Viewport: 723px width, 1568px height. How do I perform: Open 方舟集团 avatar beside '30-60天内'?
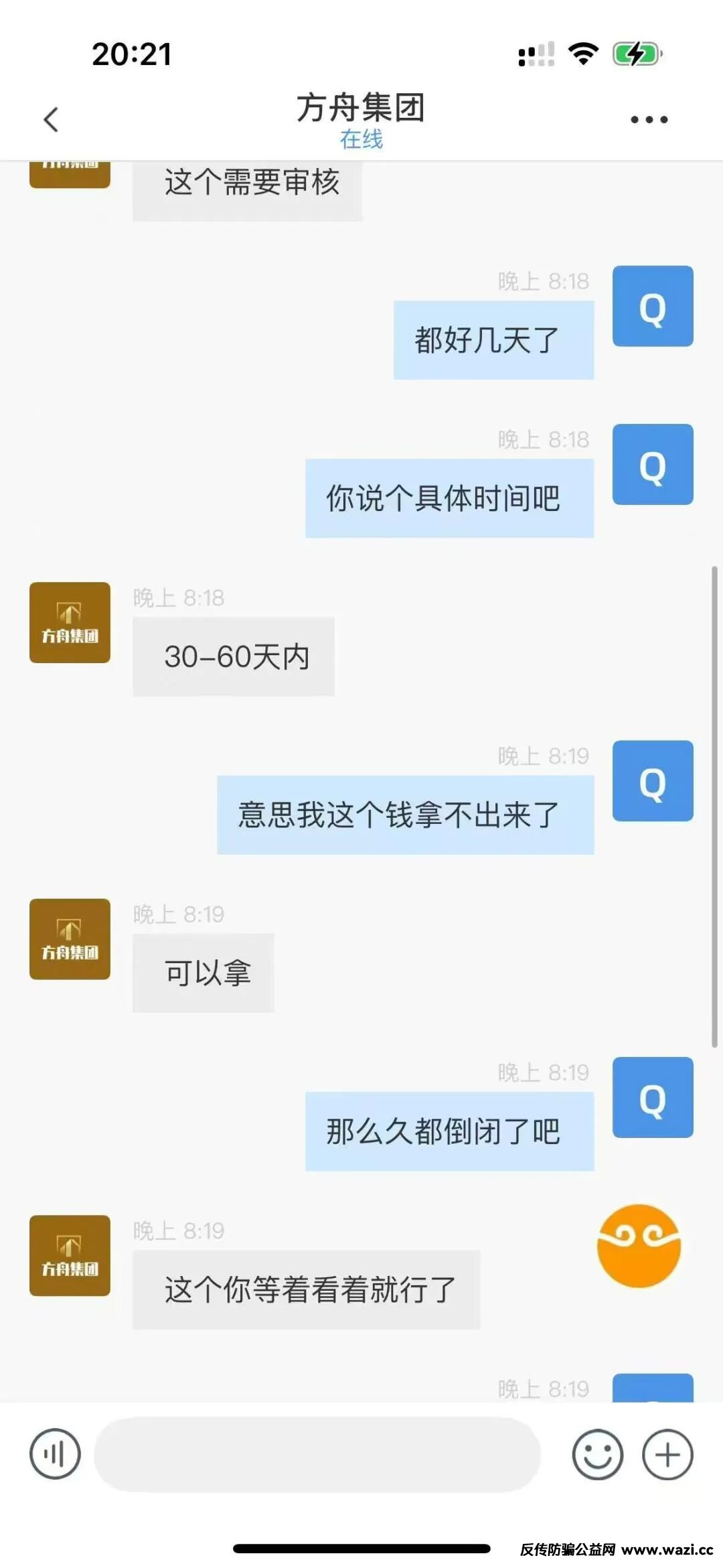pos(70,622)
